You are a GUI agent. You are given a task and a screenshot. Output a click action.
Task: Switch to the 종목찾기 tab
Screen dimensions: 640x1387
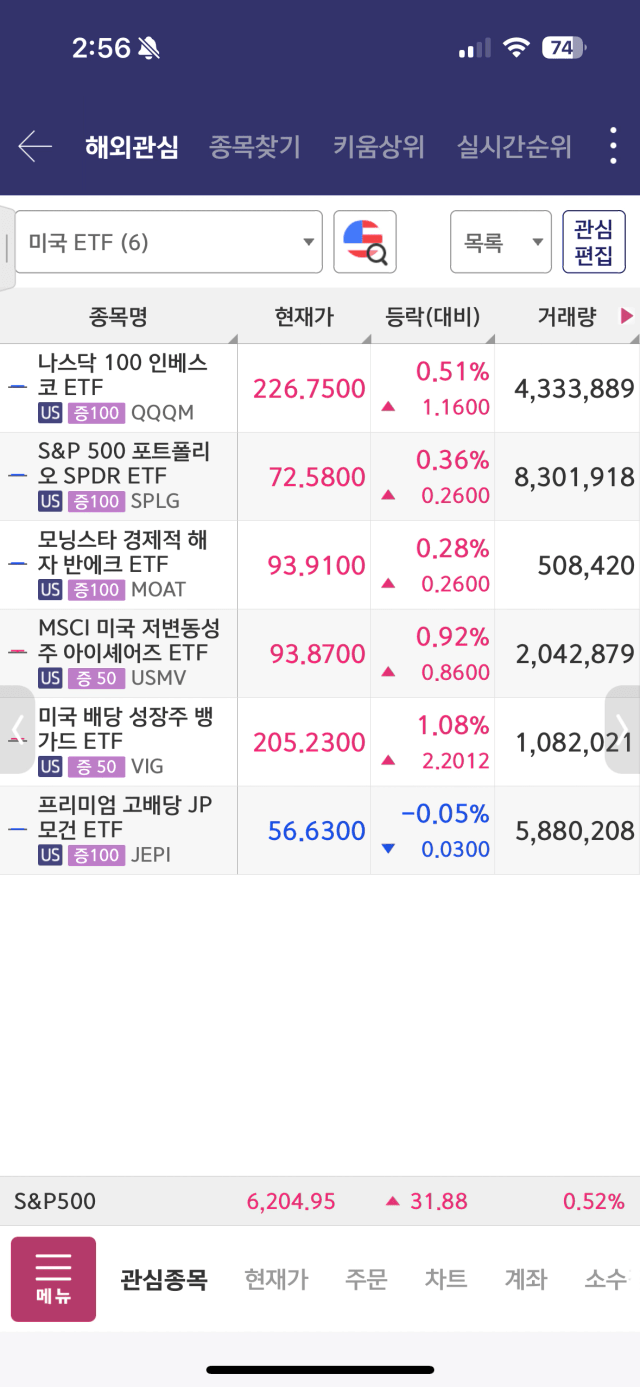(254, 147)
